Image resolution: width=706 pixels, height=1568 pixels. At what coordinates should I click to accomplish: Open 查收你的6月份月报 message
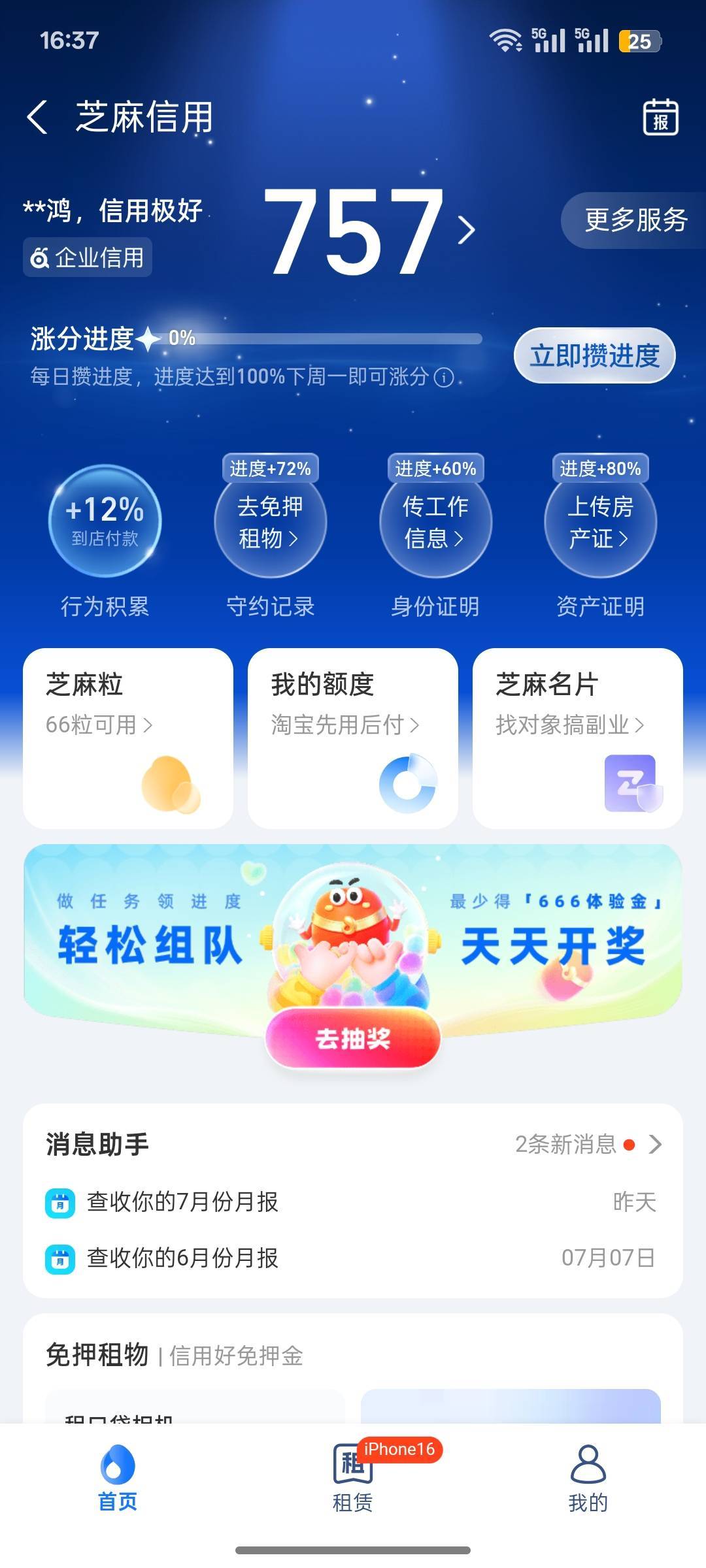point(183,1258)
